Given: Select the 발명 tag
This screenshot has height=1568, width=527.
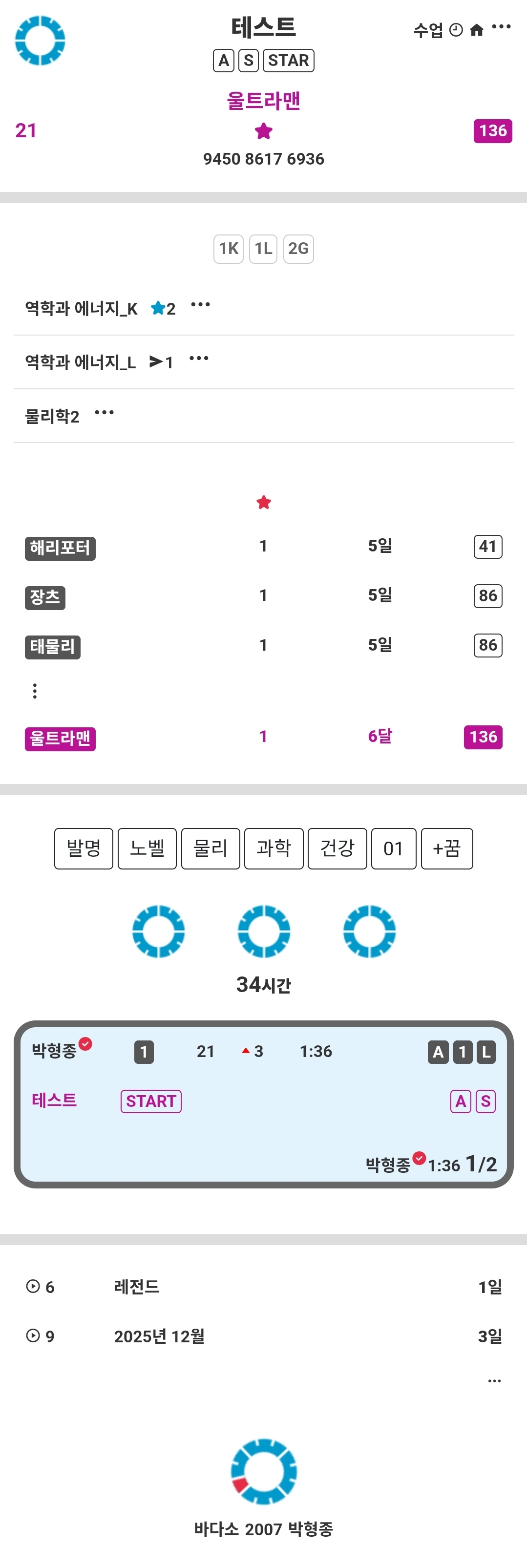Looking at the screenshot, I should (x=84, y=848).
